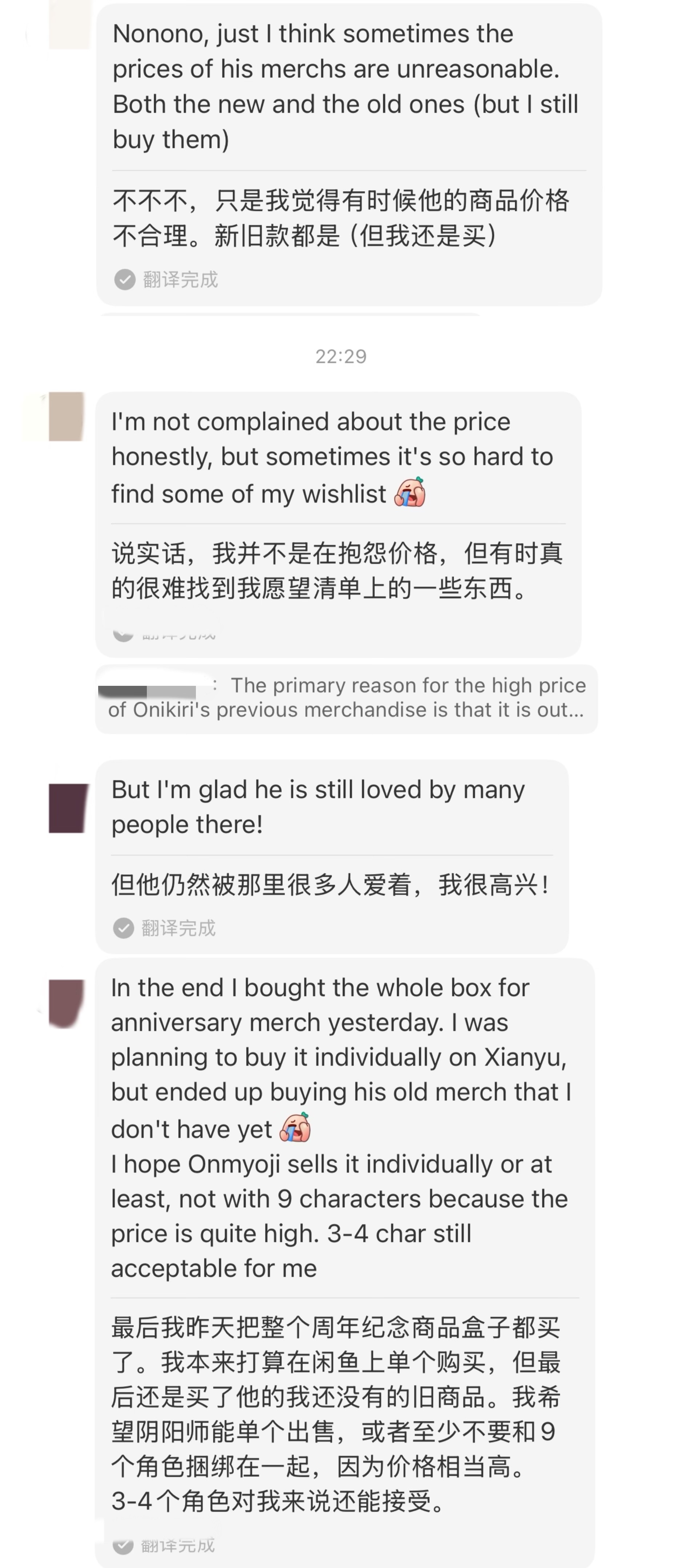The width and height of the screenshot is (679, 1568).
Task: Click translation checkmark under the 'glad he is loved' message
Action: pyautogui.click(x=124, y=928)
